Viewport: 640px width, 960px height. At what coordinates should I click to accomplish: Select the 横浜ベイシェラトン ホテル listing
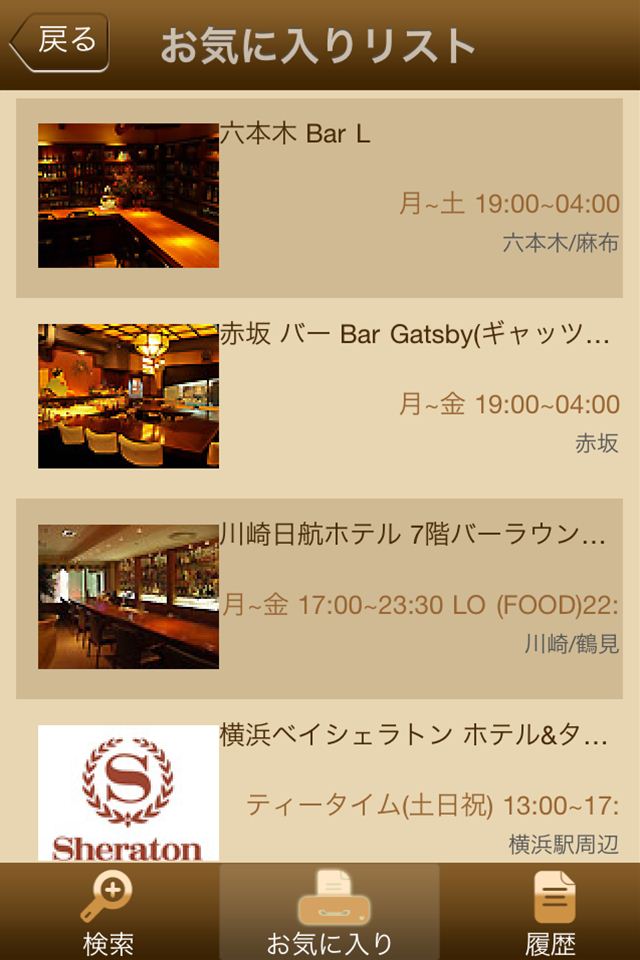[320, 792]
